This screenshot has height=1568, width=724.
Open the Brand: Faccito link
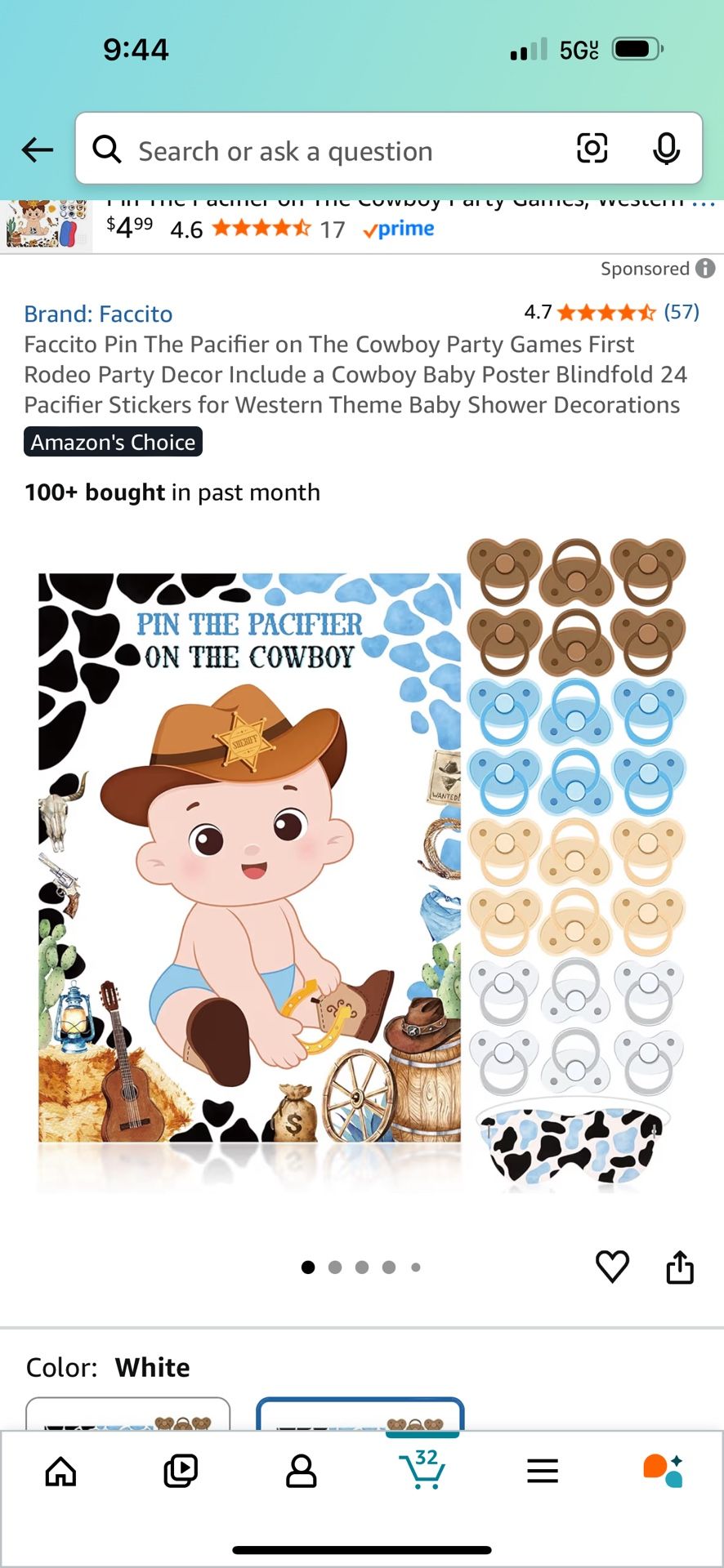97,314
